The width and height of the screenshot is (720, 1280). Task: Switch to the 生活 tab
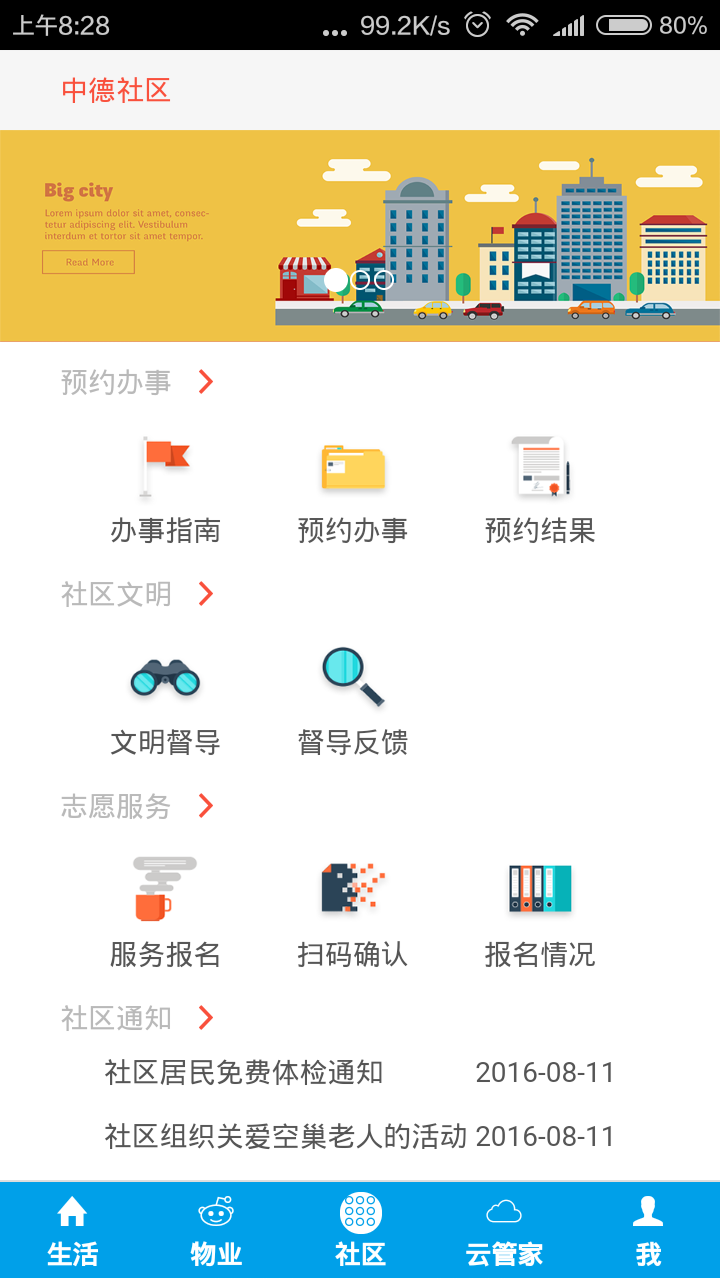click(x=72, y=1231)
